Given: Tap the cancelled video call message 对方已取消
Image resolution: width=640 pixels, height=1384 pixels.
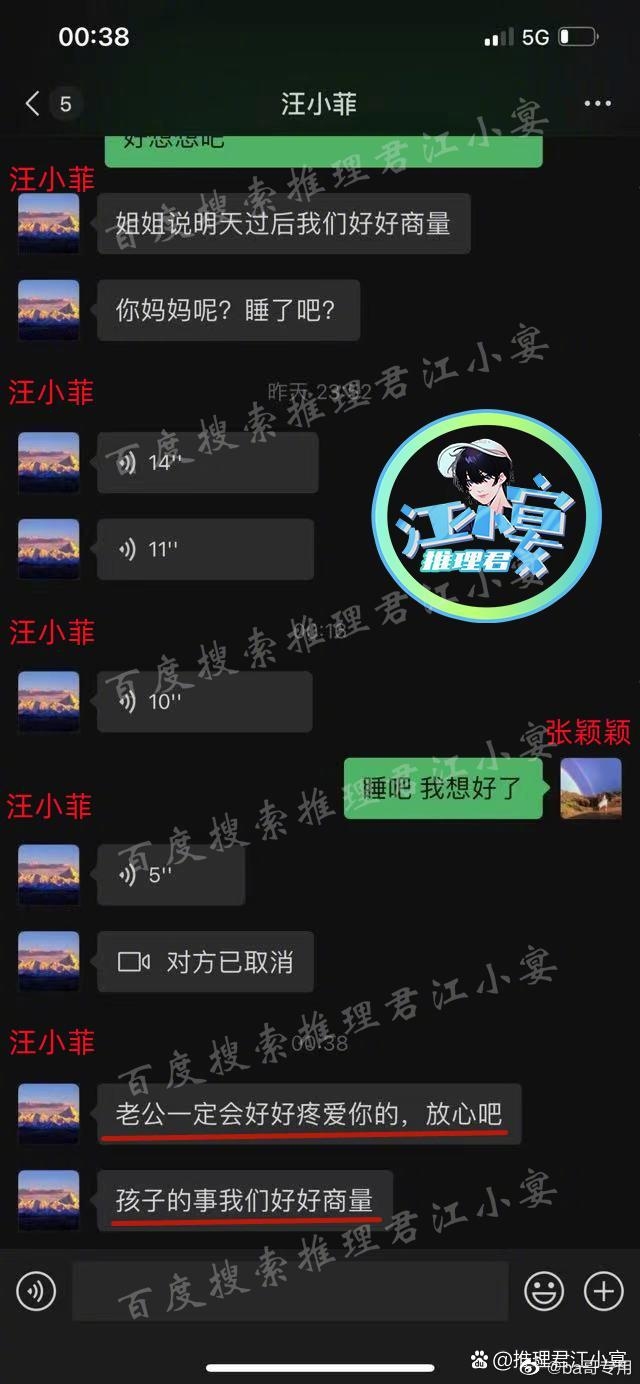Looking at the screenshot, I should [205, 962].
